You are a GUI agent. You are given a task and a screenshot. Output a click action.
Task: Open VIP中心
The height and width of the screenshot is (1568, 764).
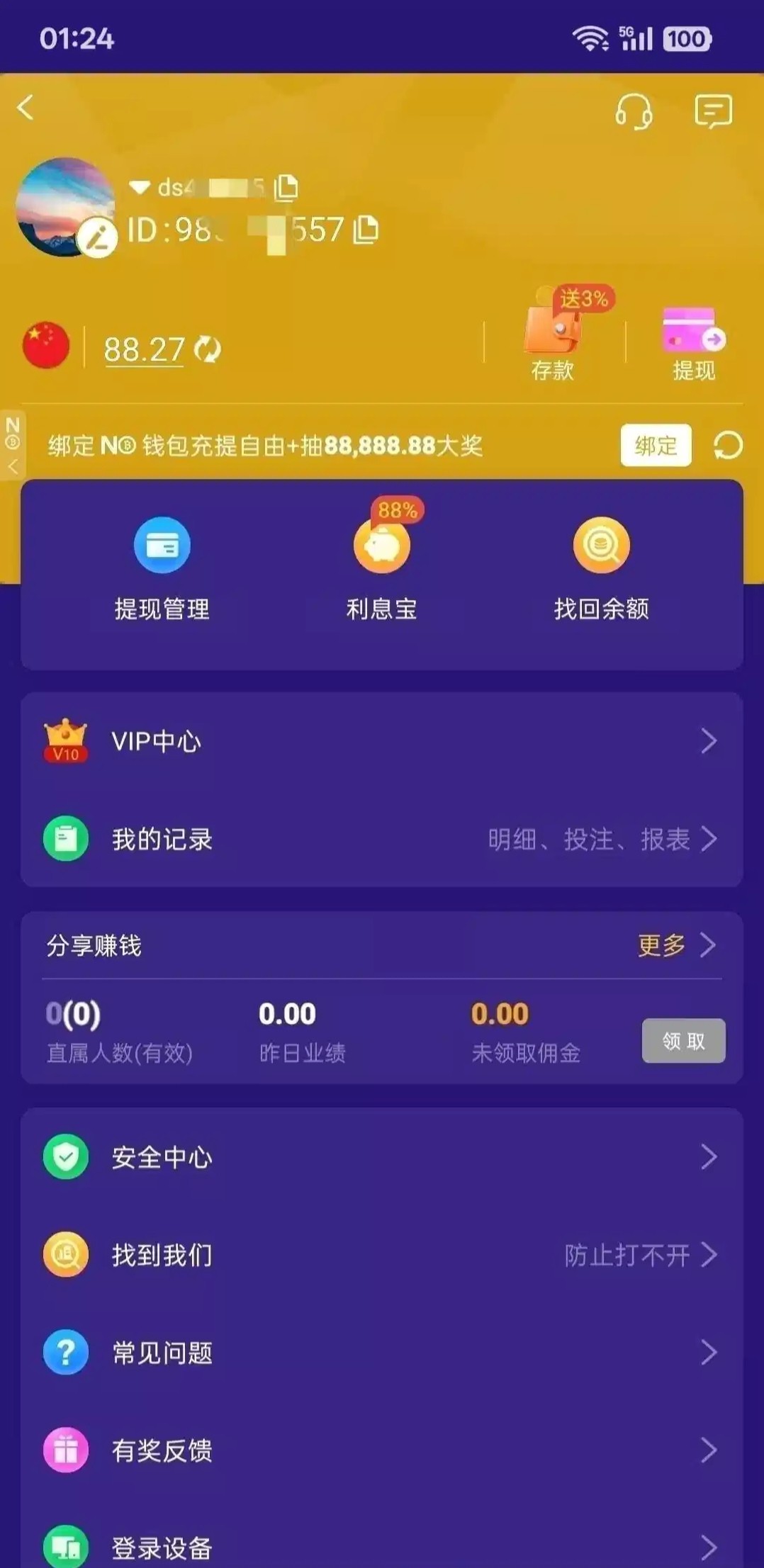381,741
